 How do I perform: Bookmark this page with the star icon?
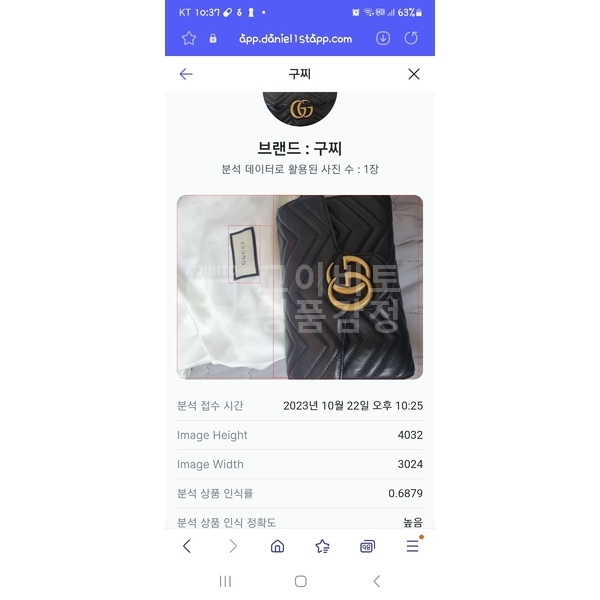(189, 38)
